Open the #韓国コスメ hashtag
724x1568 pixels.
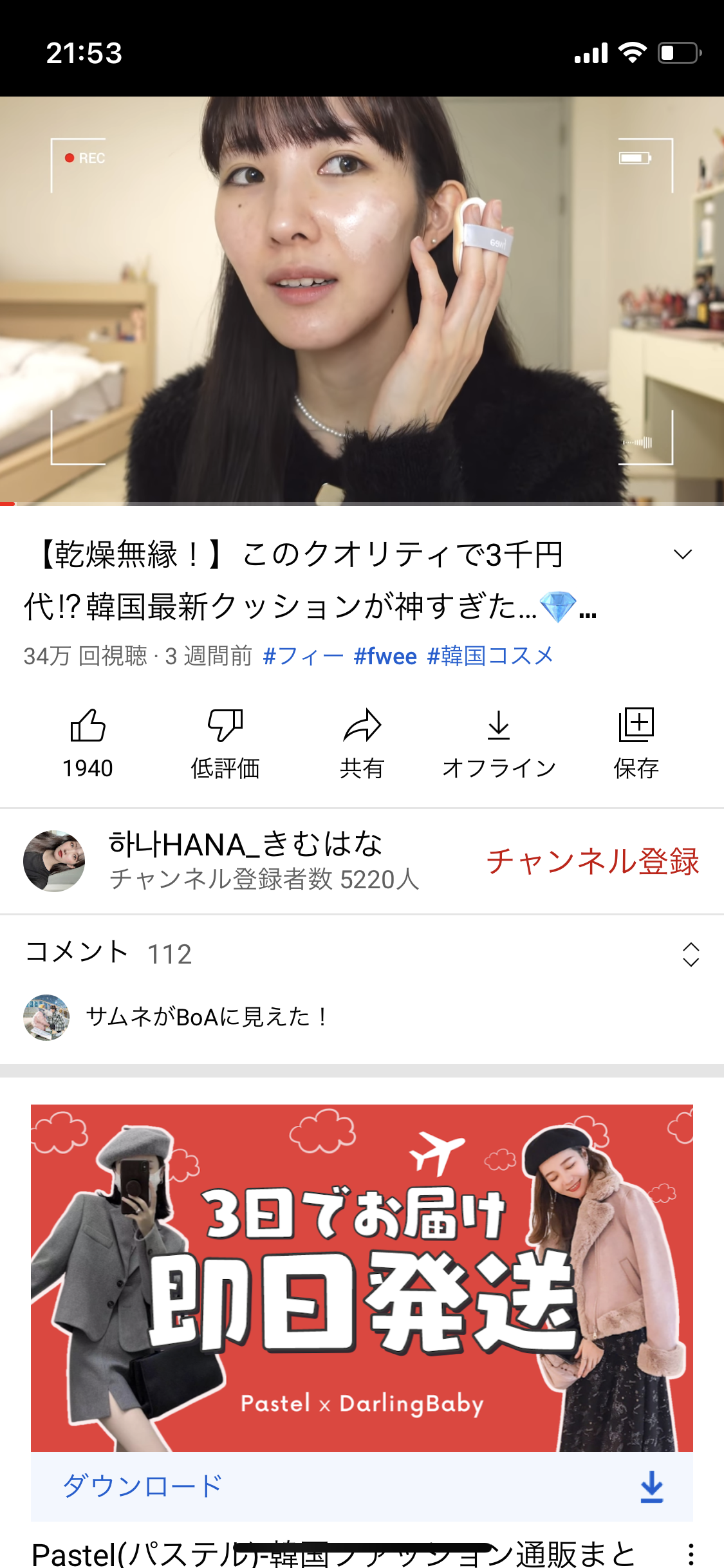tap(490, 656)
